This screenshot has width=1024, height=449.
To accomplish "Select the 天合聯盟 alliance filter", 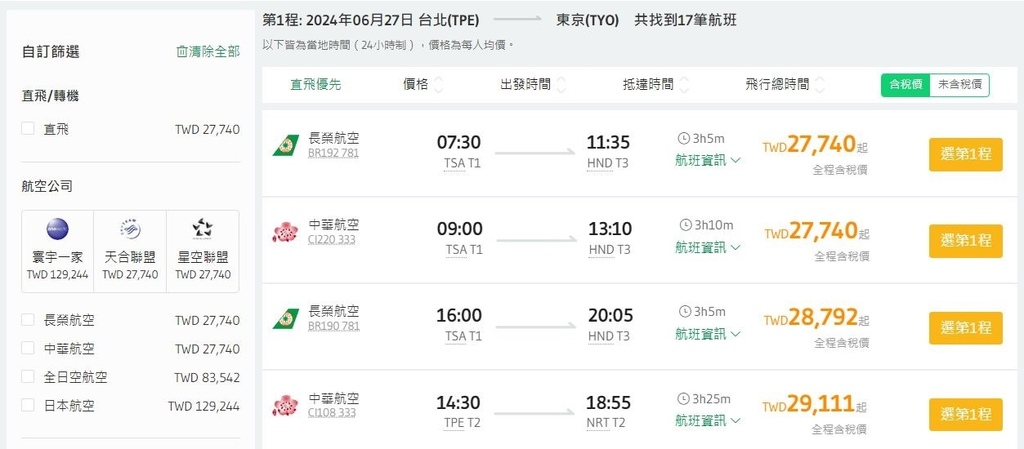I will point(130,250).
